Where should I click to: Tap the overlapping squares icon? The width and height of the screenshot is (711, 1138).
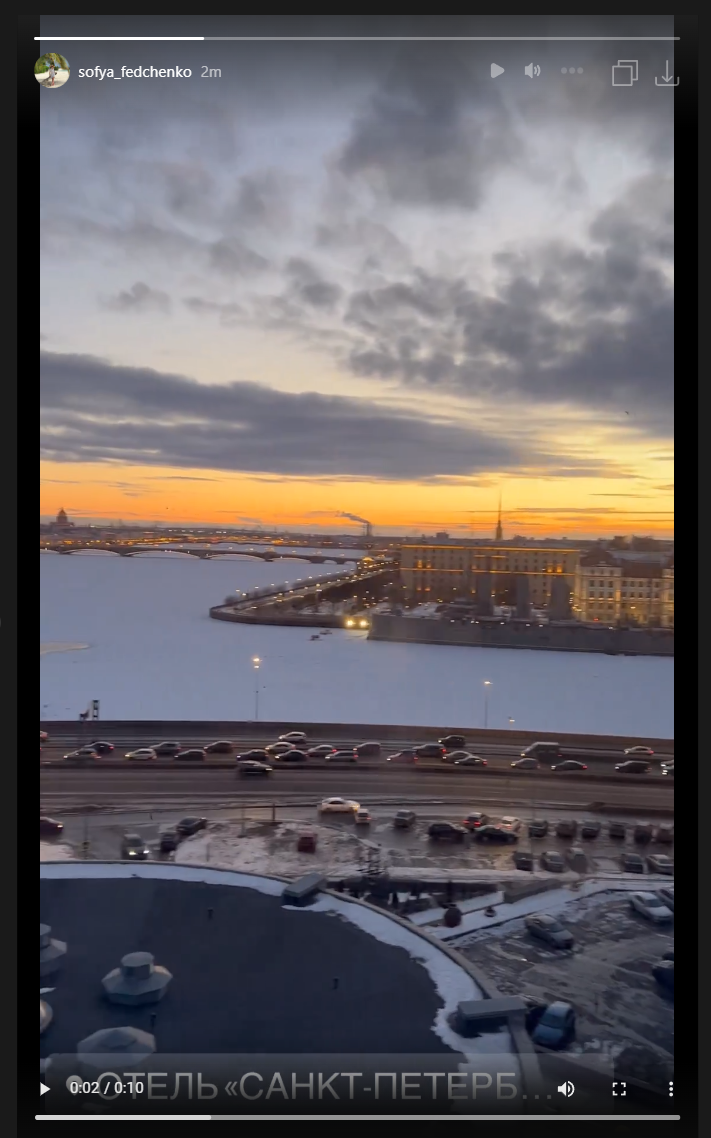pyautogui.click(x=625, y=73)
